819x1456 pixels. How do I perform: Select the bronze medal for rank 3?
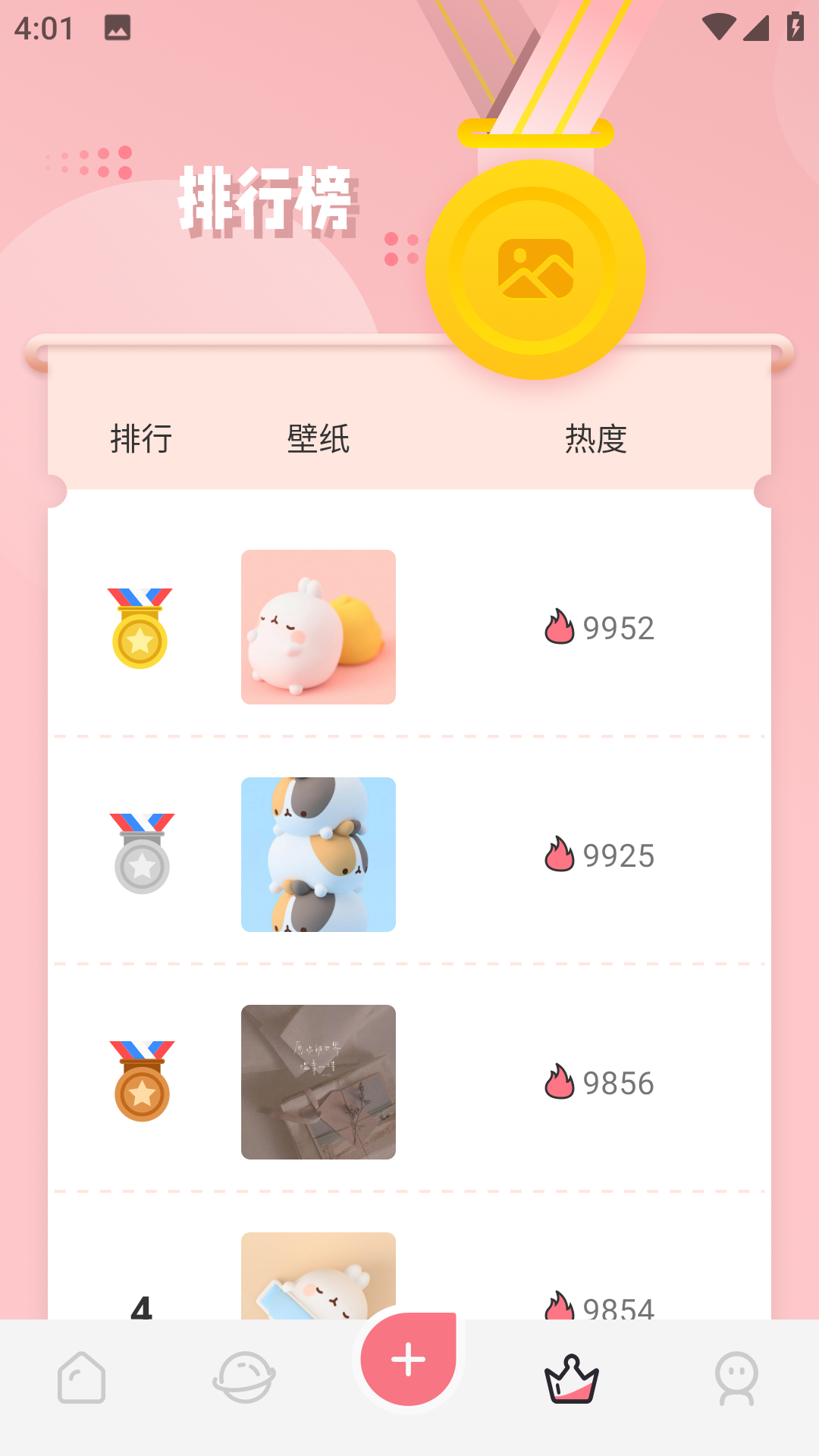click(141, 1081)
